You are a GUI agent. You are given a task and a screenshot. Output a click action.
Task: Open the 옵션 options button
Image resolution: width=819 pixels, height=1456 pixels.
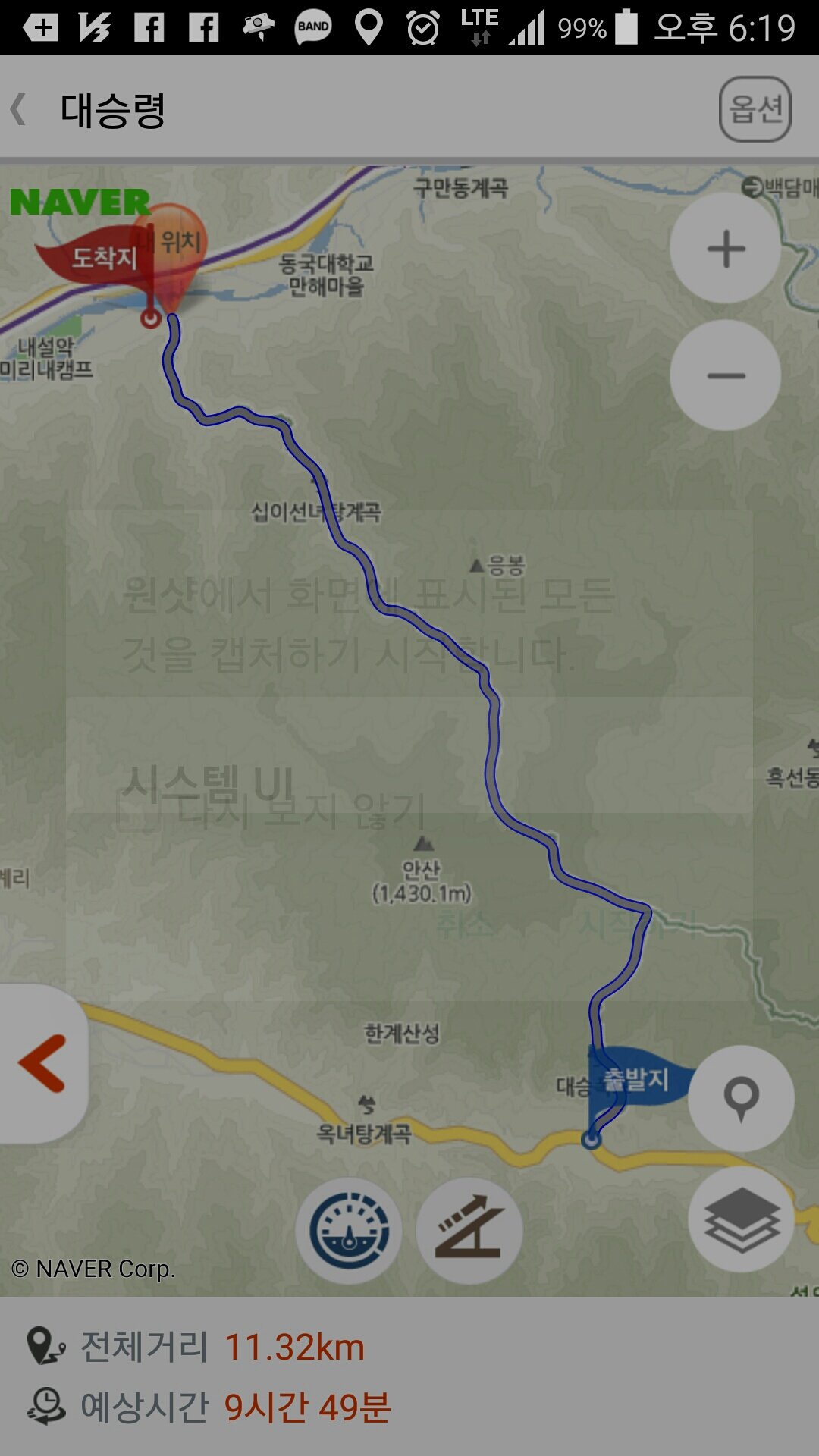755,109
